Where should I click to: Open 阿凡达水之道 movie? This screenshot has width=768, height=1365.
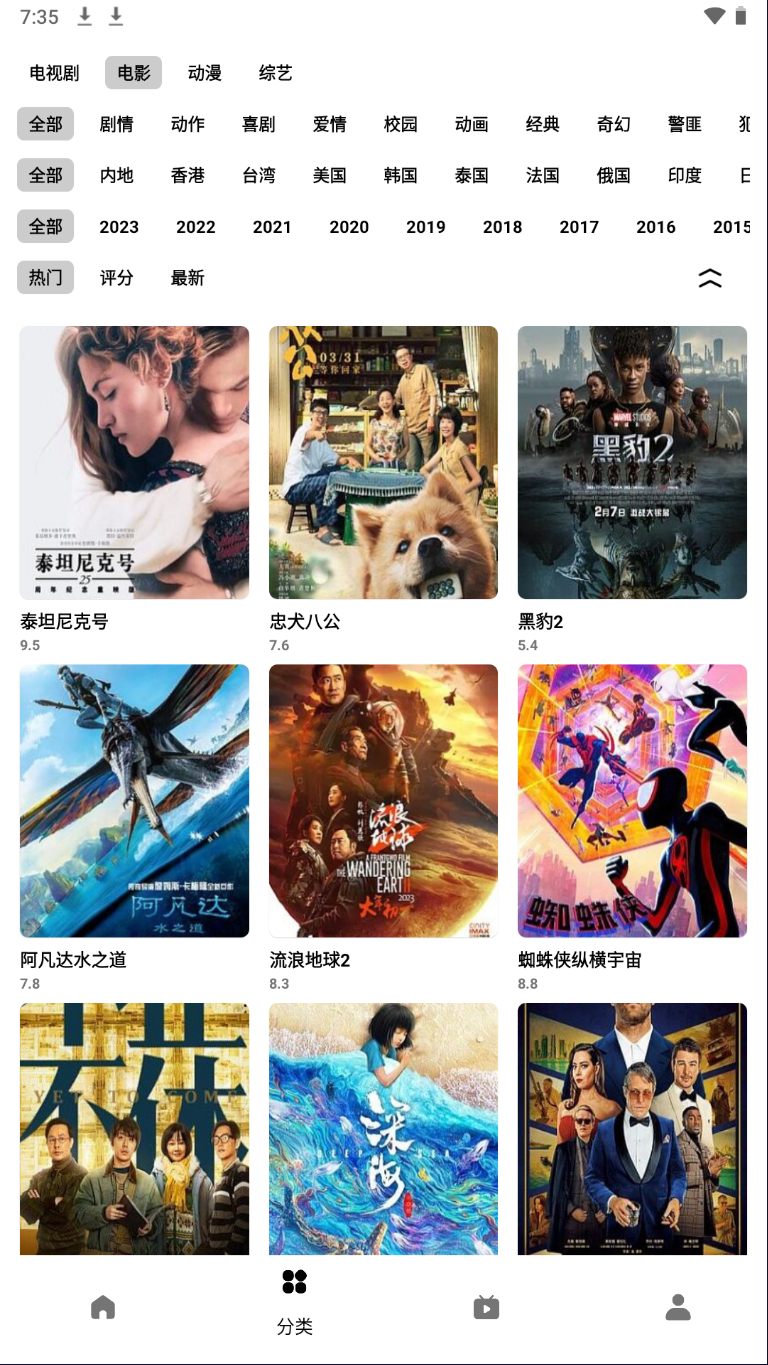click(x=134, y=801)
